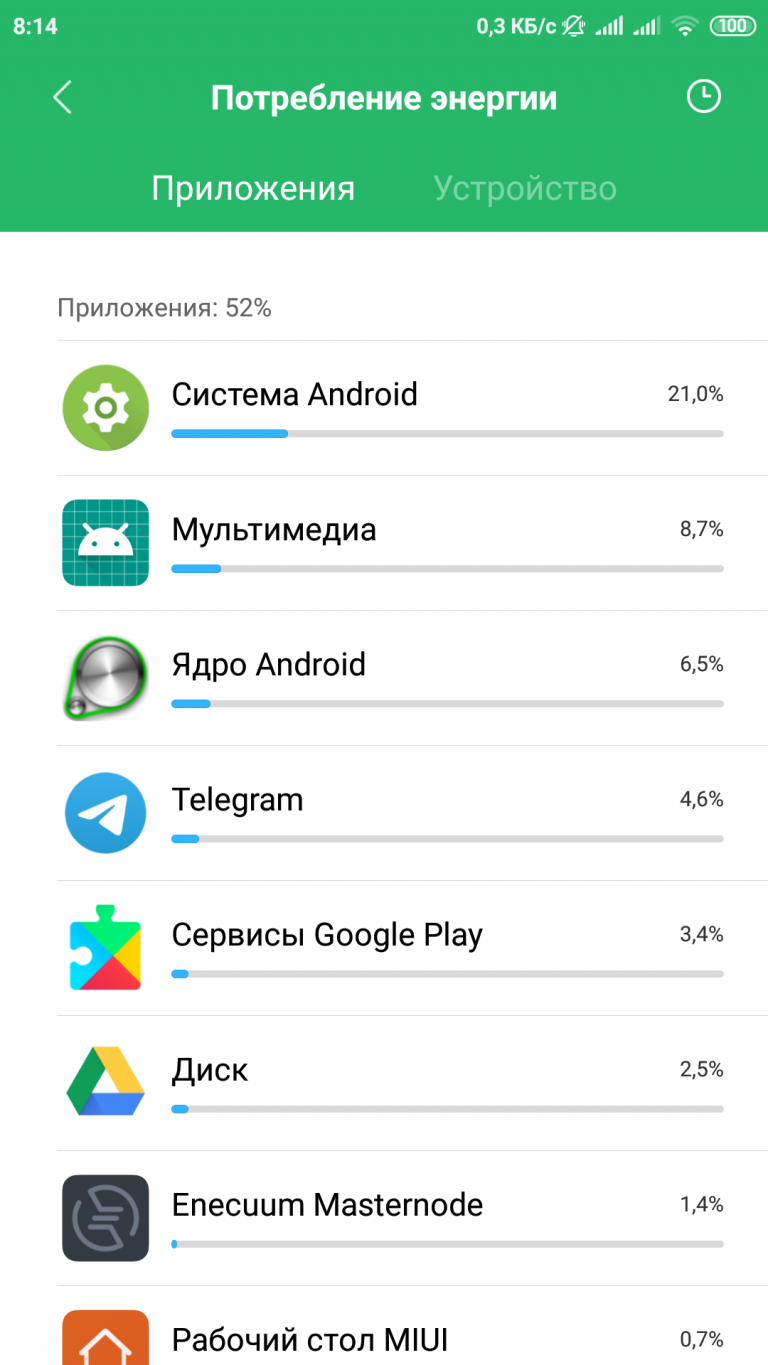Open Сервисы Google Play entry
The width and height of the screenshot is (768, 1365).
(412, 948)
